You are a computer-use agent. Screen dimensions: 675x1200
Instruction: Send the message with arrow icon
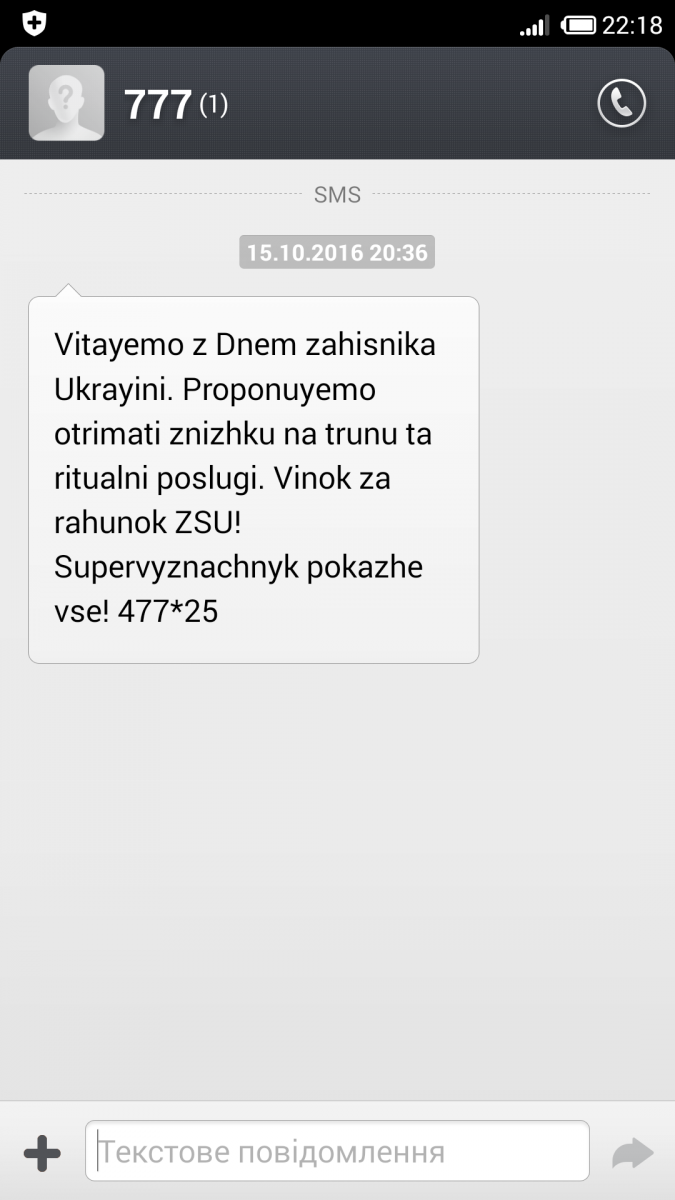(632, 1153)
